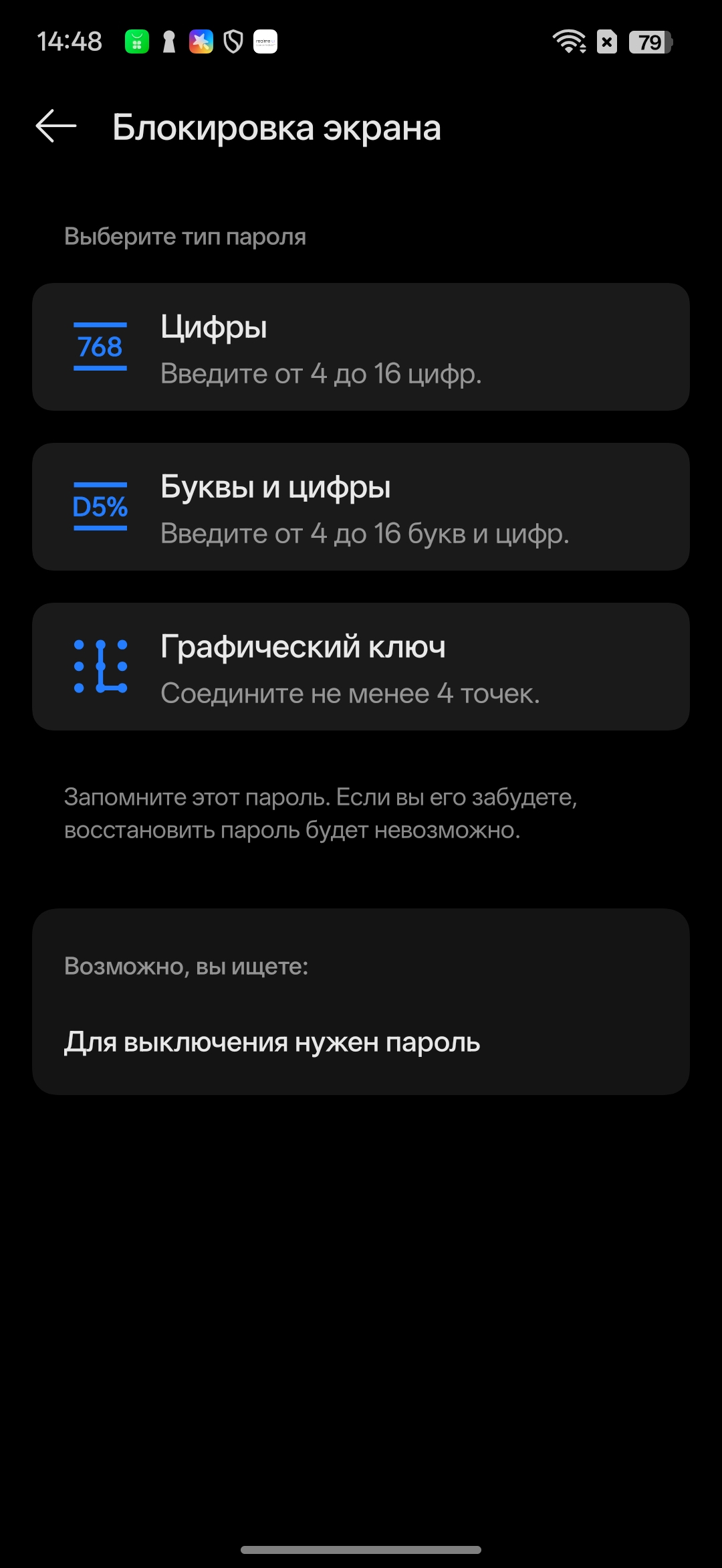The image size is (722, 1568).
Task: Go back from Блокировка экрана
Action: pos(56,126)
